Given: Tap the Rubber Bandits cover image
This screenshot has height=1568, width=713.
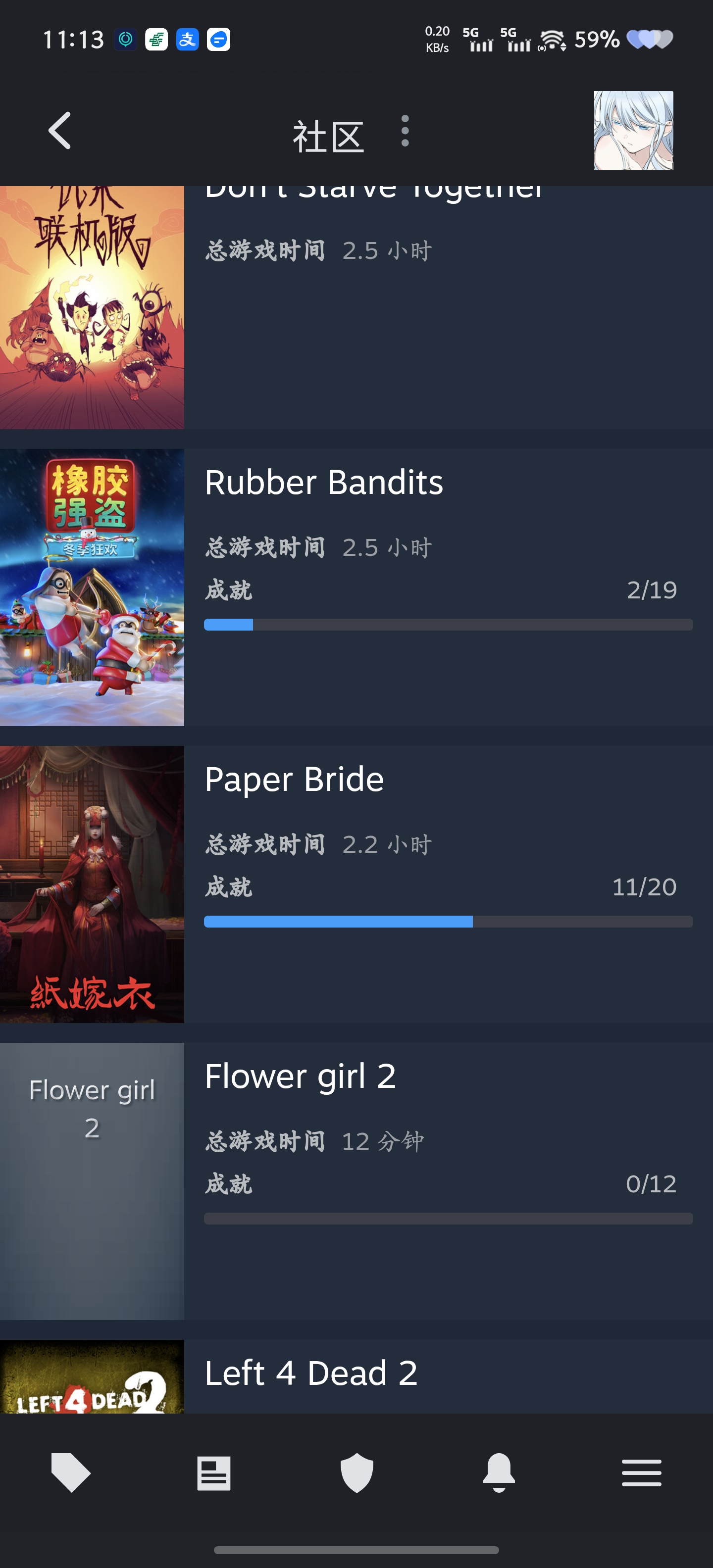Looking at the screenshot, I should 92,587.
